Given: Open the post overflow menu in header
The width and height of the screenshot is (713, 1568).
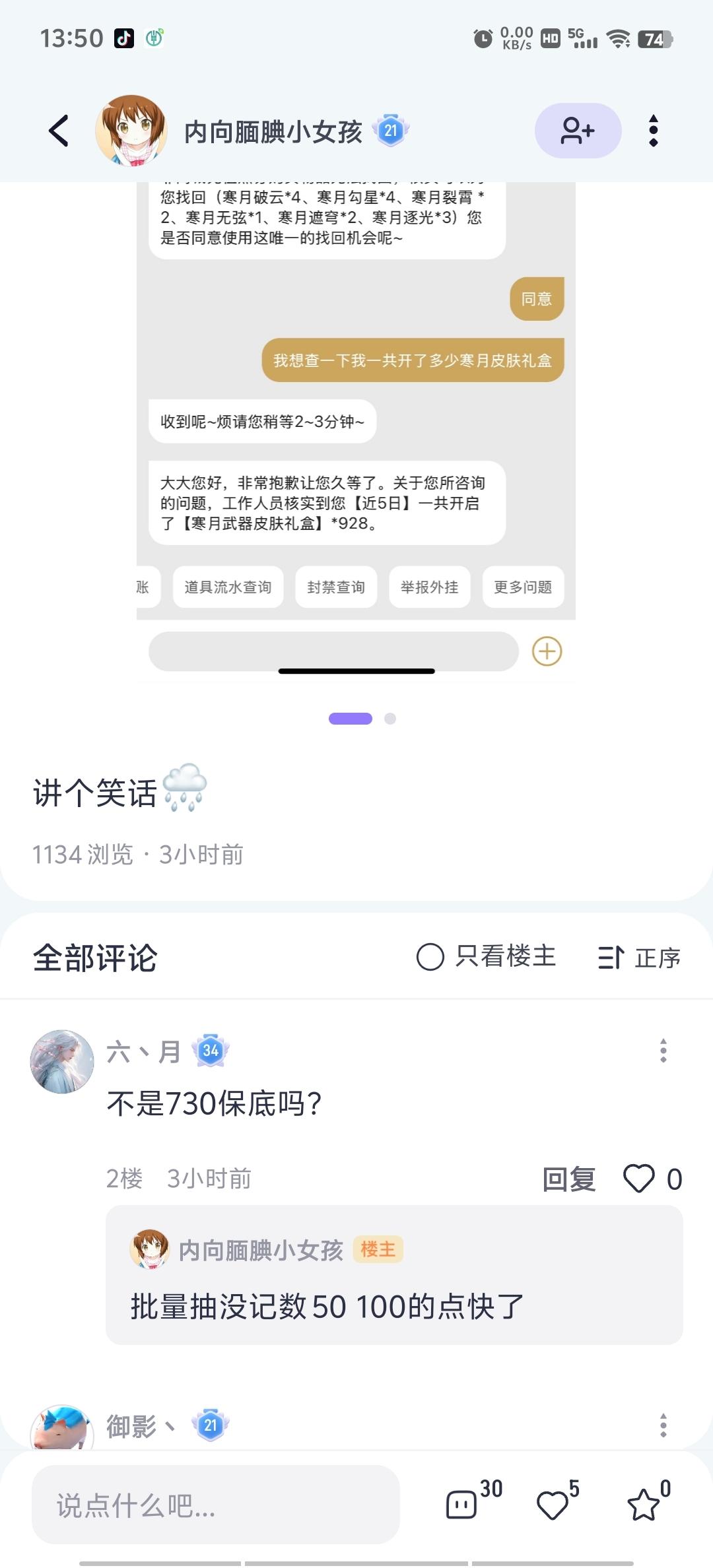Looking at the screenshot, I should point(653,131).
